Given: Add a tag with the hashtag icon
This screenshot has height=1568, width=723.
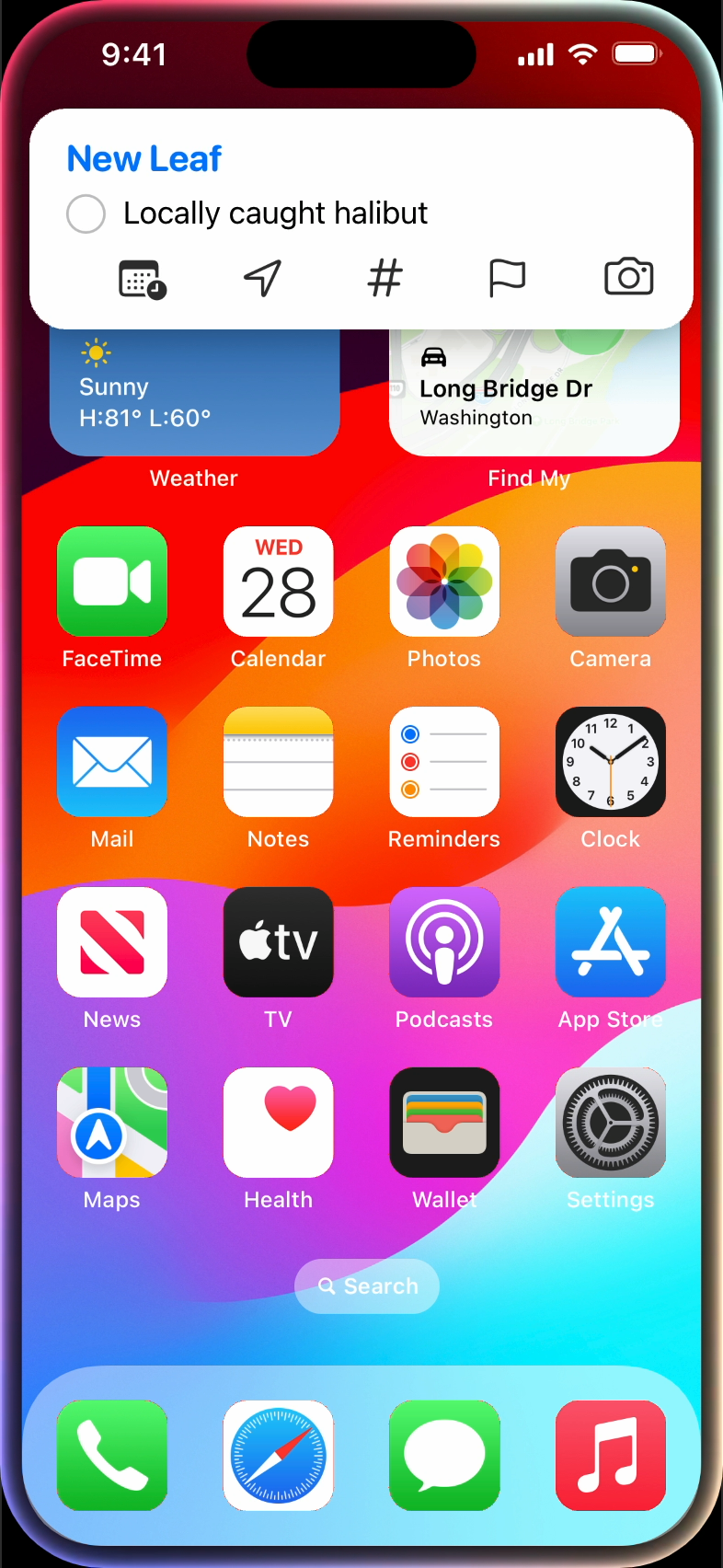Looking at the screenshot, I should 384,278.
